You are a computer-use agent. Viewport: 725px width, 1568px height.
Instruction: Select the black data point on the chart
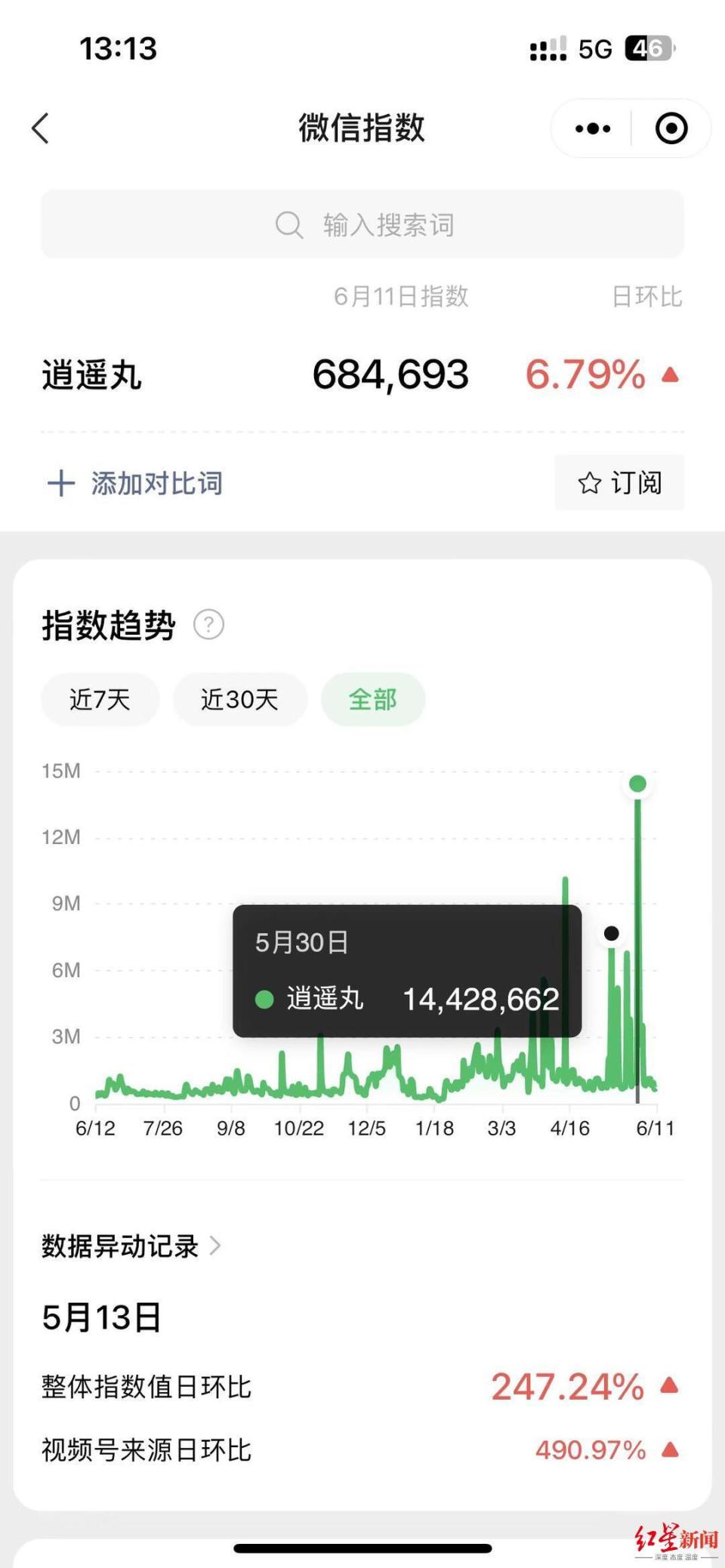tap(612, 934)
